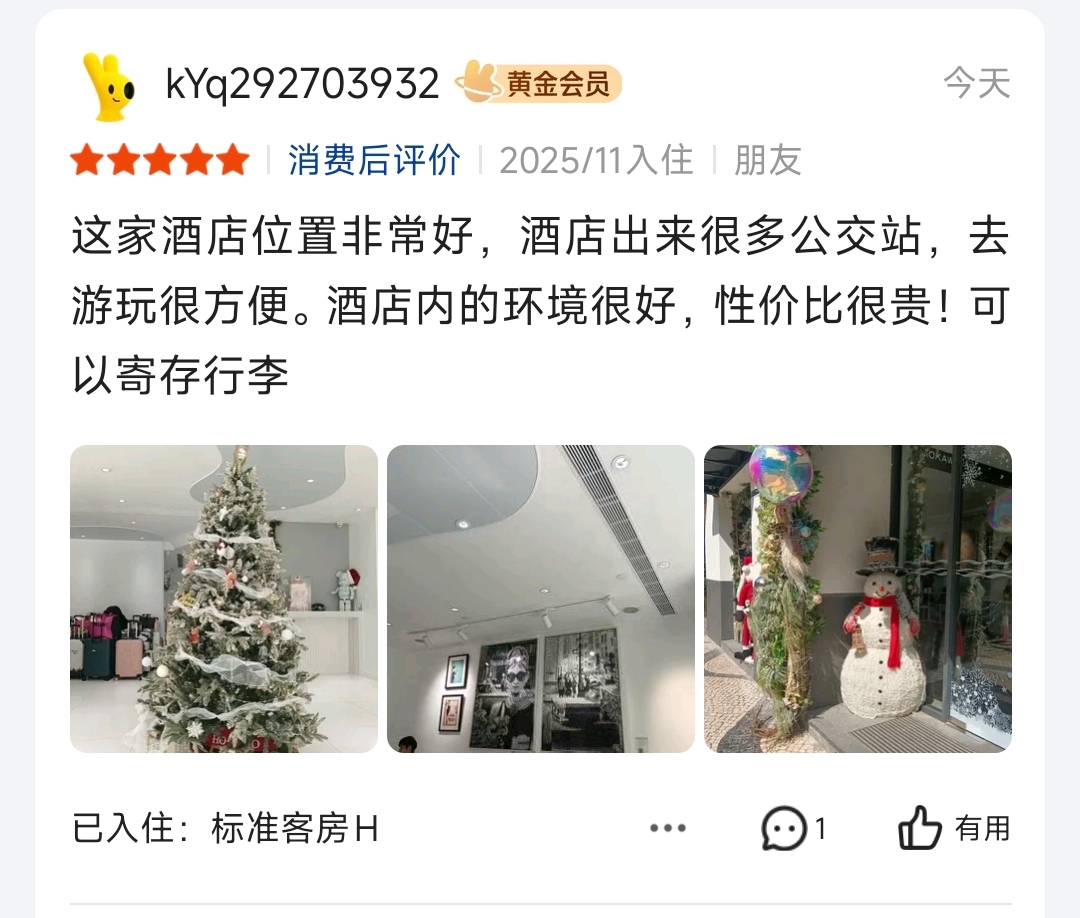Open the three-dot more options menu
Viewport: 1080px width, 918px height.
[x=667, y=828]
